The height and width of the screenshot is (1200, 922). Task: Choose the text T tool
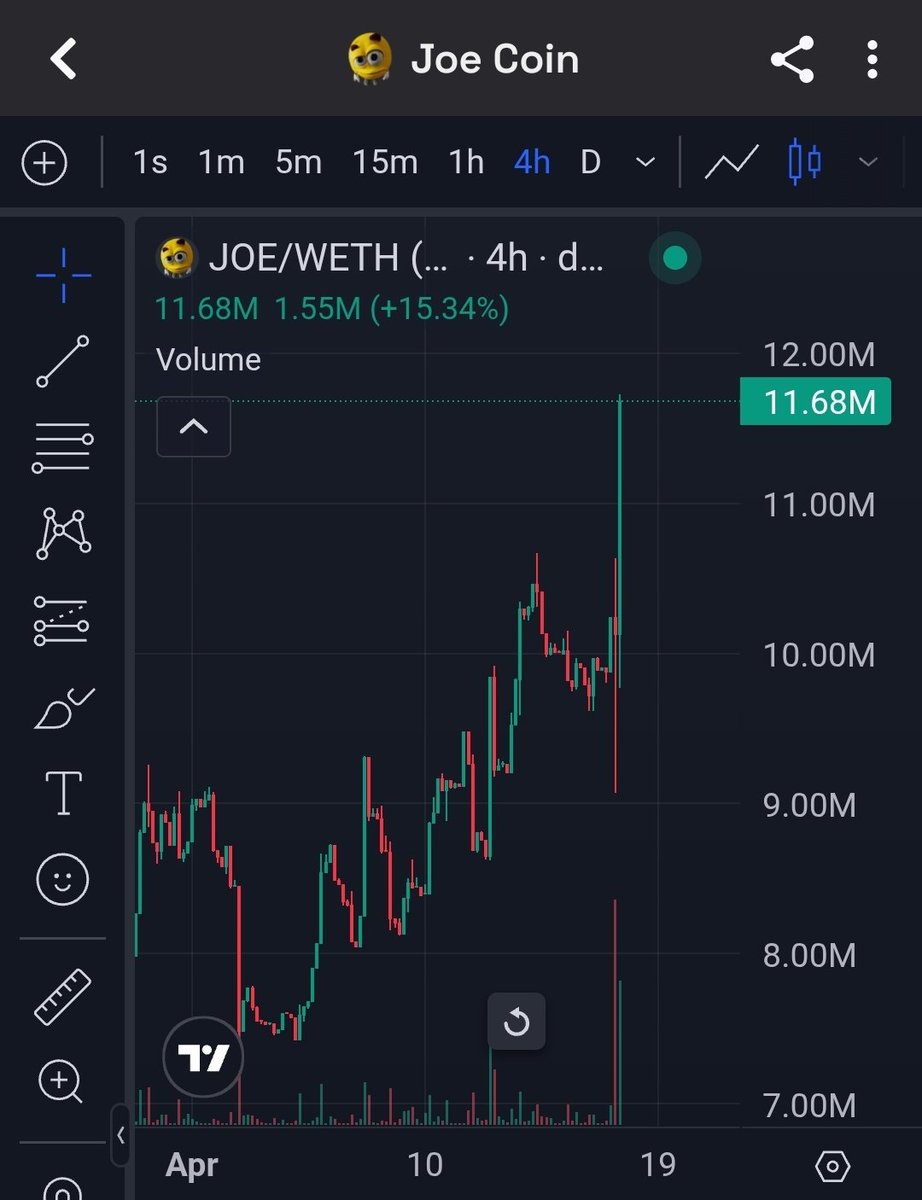62,793
